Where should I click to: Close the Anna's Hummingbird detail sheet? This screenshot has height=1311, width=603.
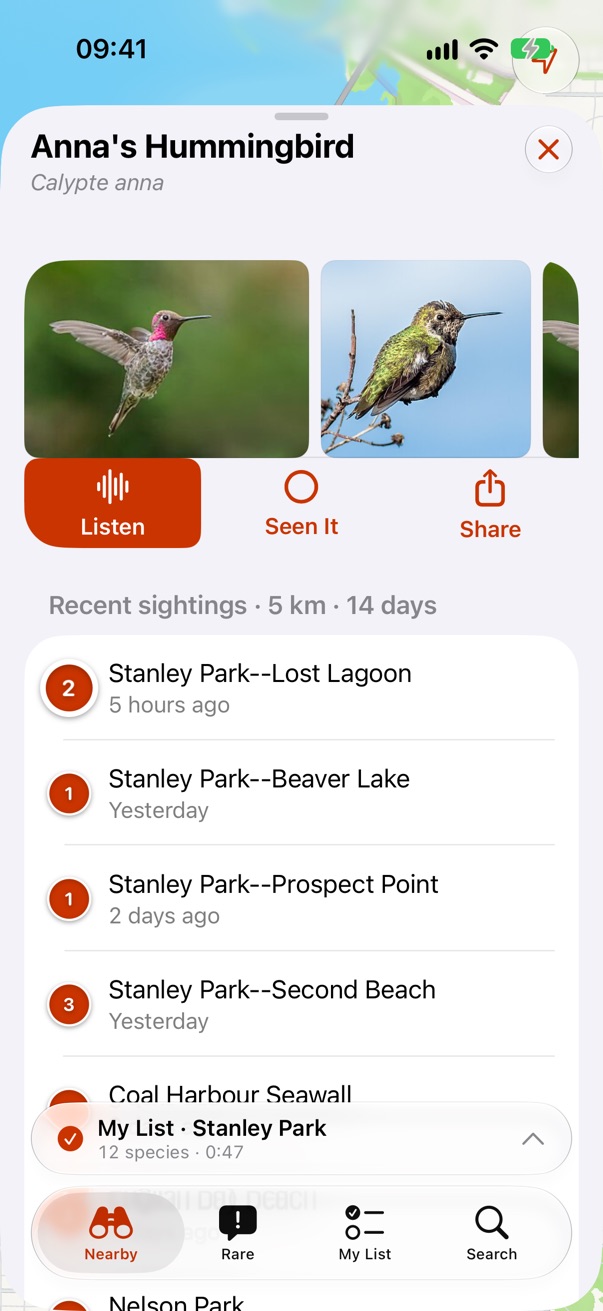[548, 150]
